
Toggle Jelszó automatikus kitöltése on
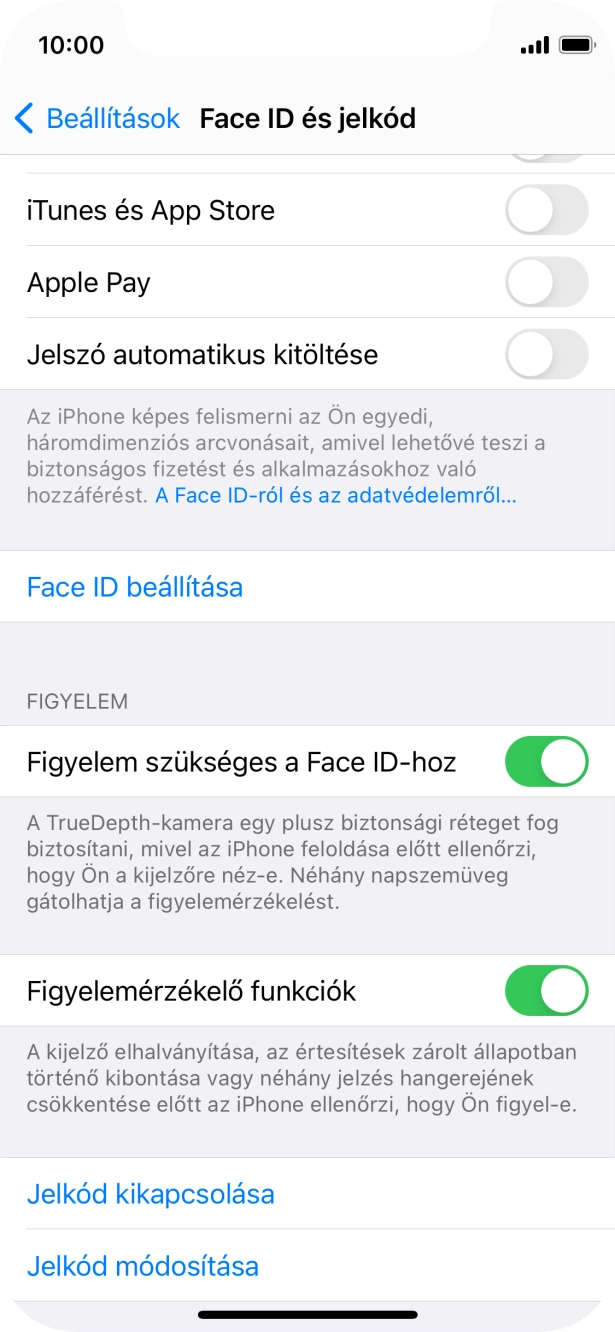pos(546,354)
